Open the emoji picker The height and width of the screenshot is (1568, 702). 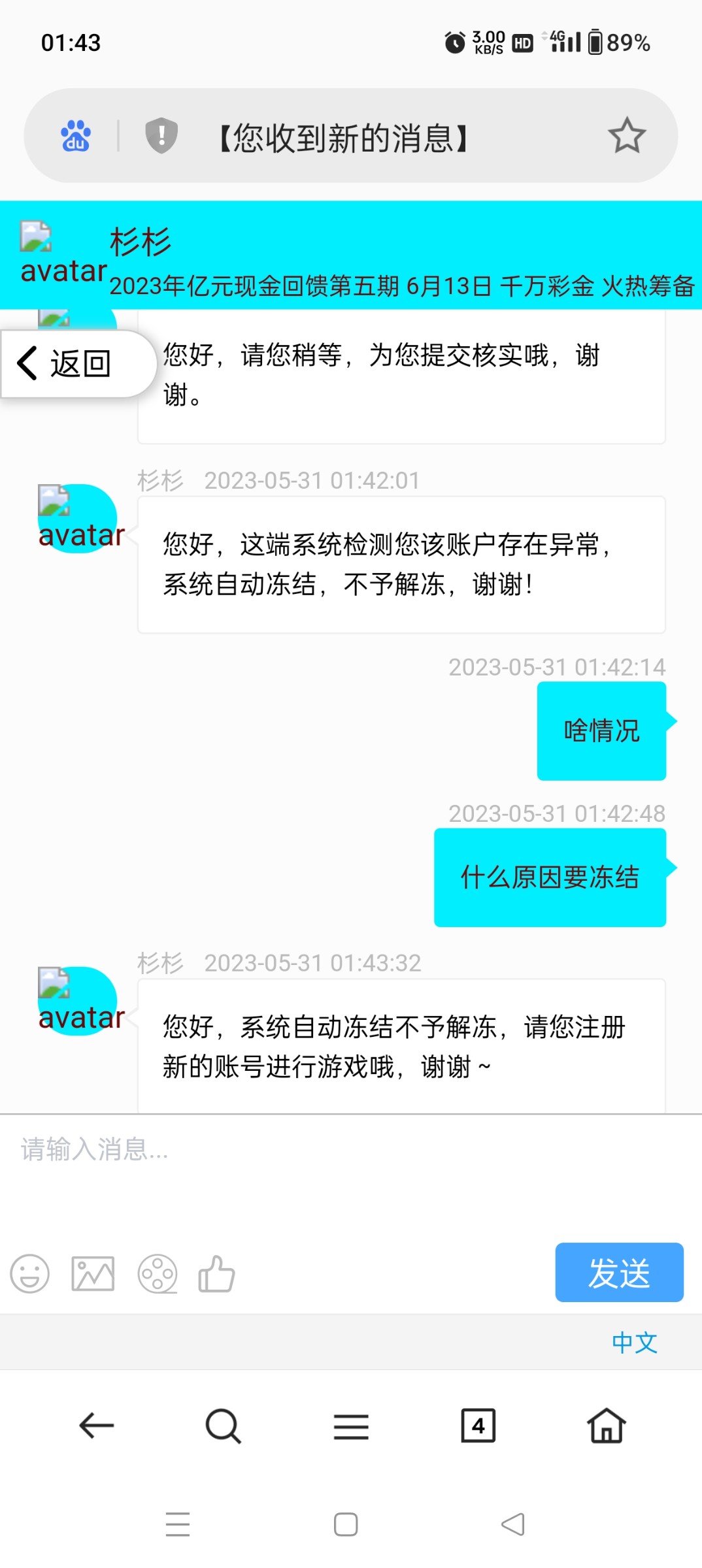click(30, 1273)
